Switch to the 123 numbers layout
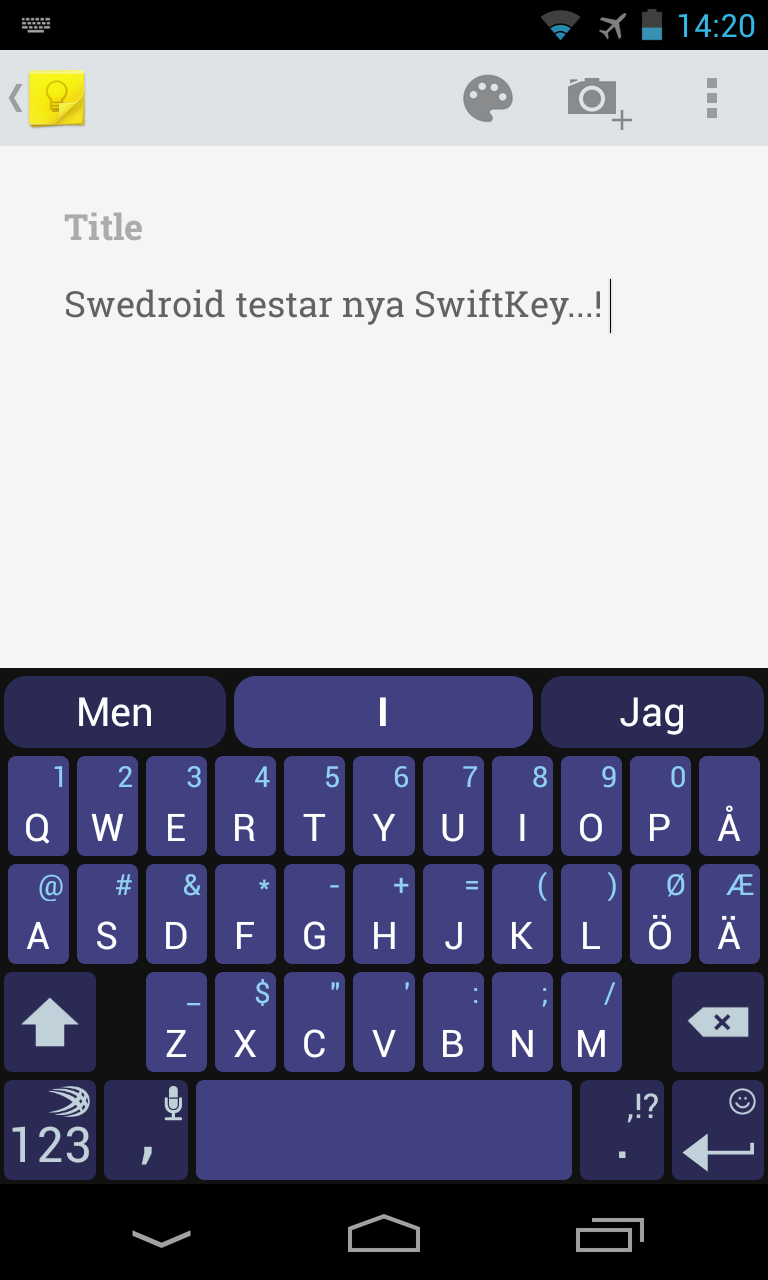The image size is (768, 1280). tap(50, 1130)
